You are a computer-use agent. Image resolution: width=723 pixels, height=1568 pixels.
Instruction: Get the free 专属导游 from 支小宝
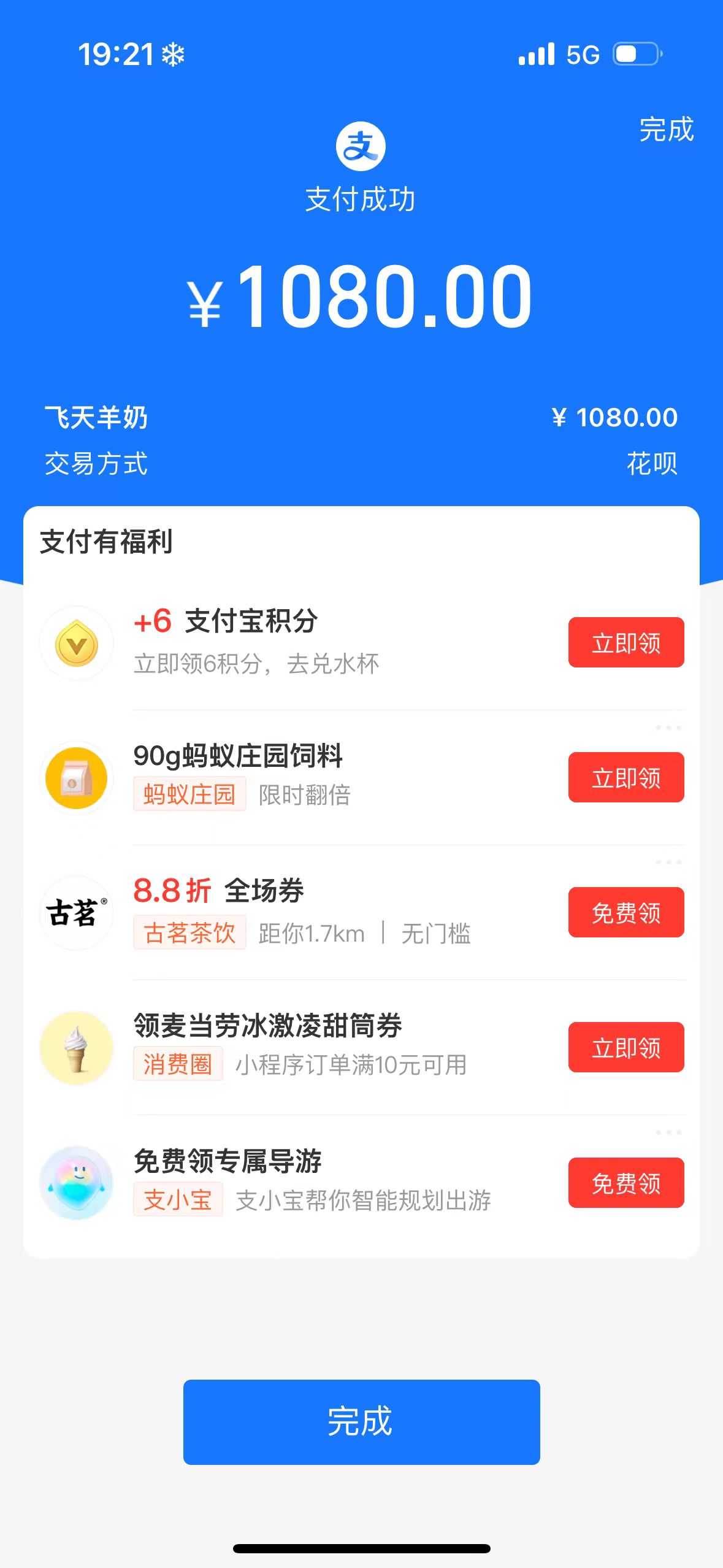click(x=625, y=1182)
